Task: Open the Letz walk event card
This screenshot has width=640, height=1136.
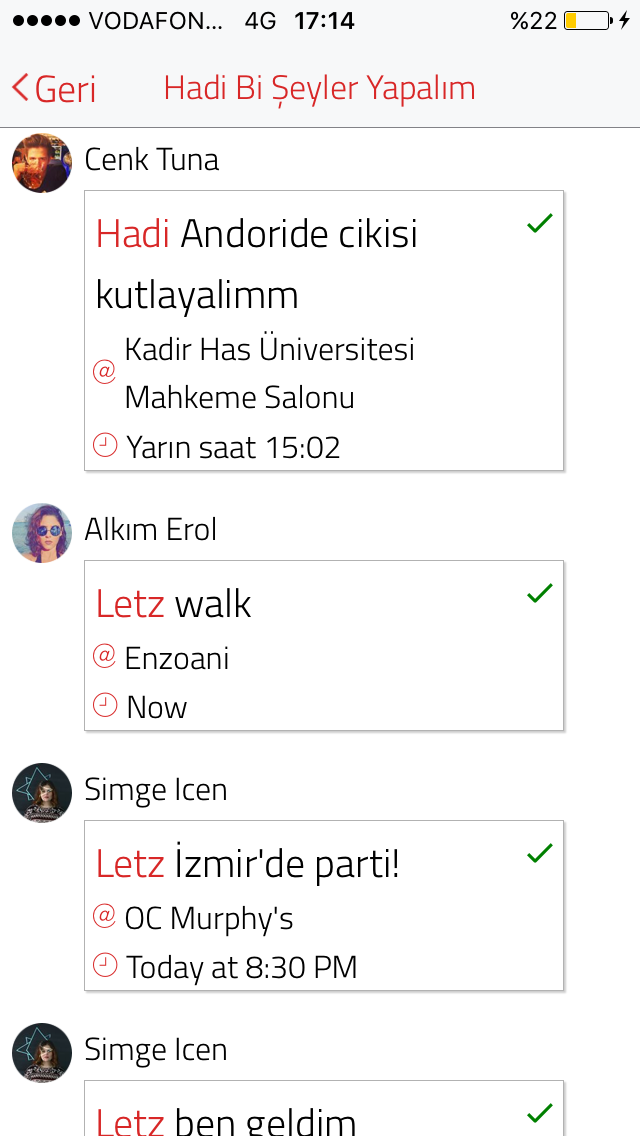Action: [324, 646]
